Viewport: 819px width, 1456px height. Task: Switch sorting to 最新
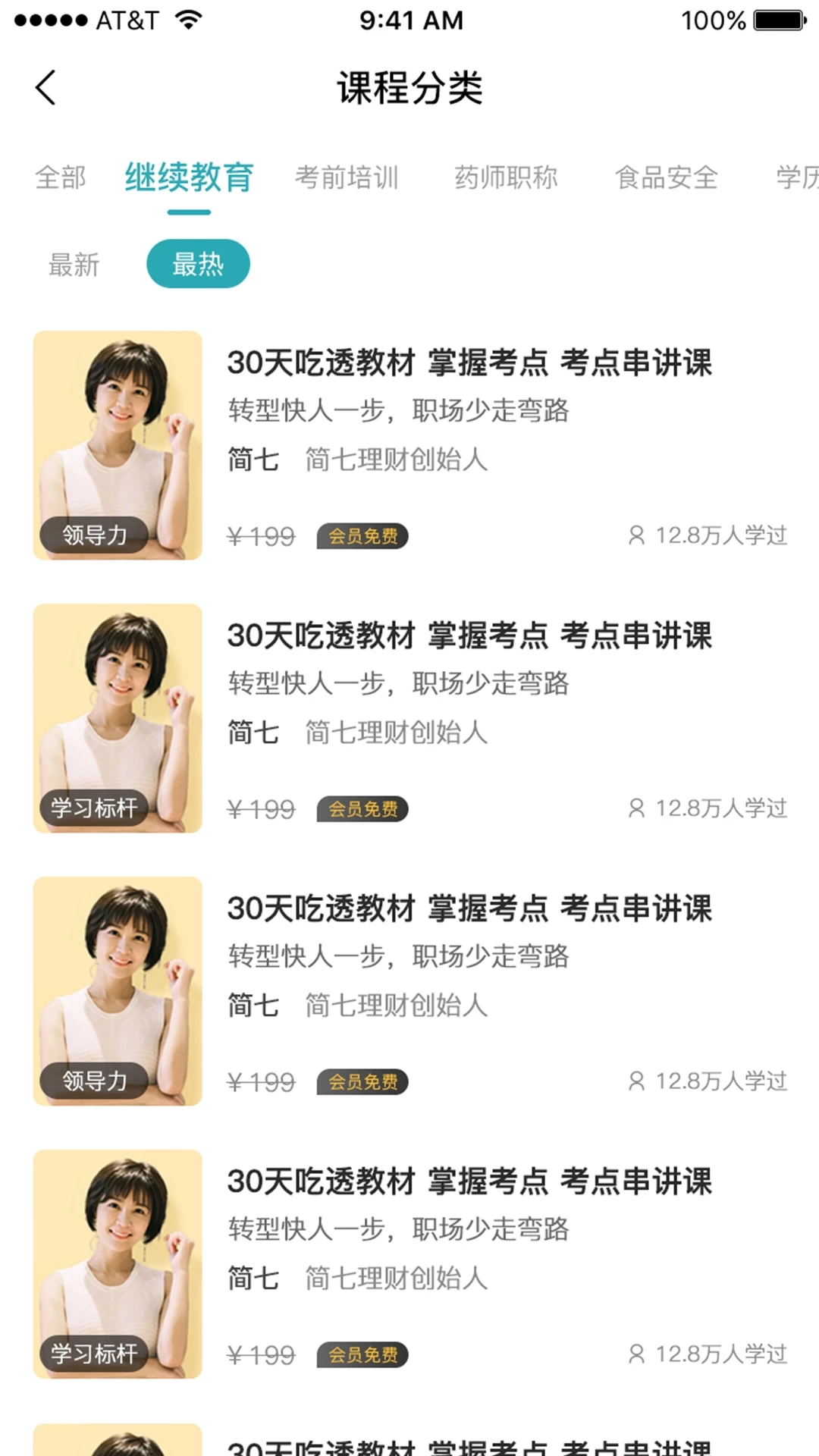pos(74,264)
